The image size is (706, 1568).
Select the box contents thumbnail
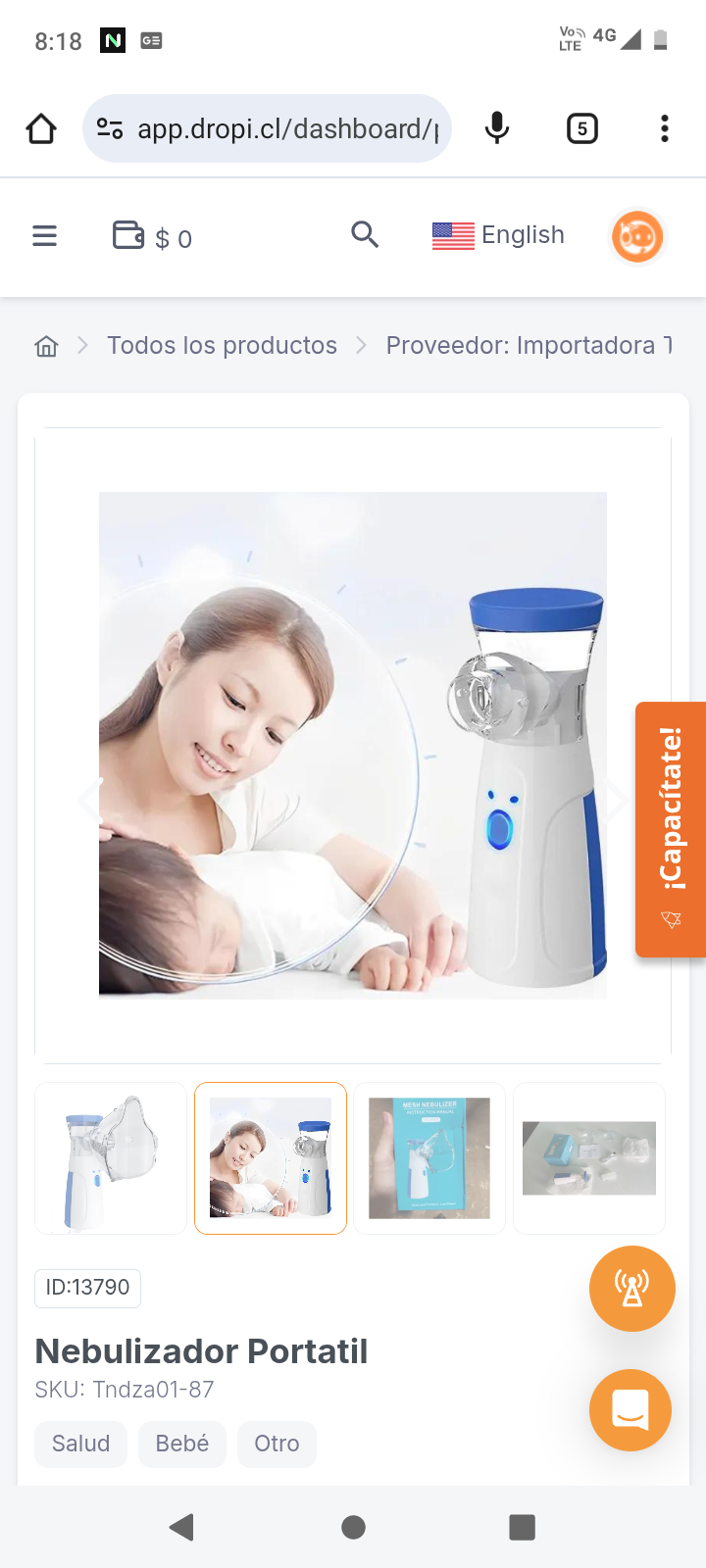coord(589,1158)
